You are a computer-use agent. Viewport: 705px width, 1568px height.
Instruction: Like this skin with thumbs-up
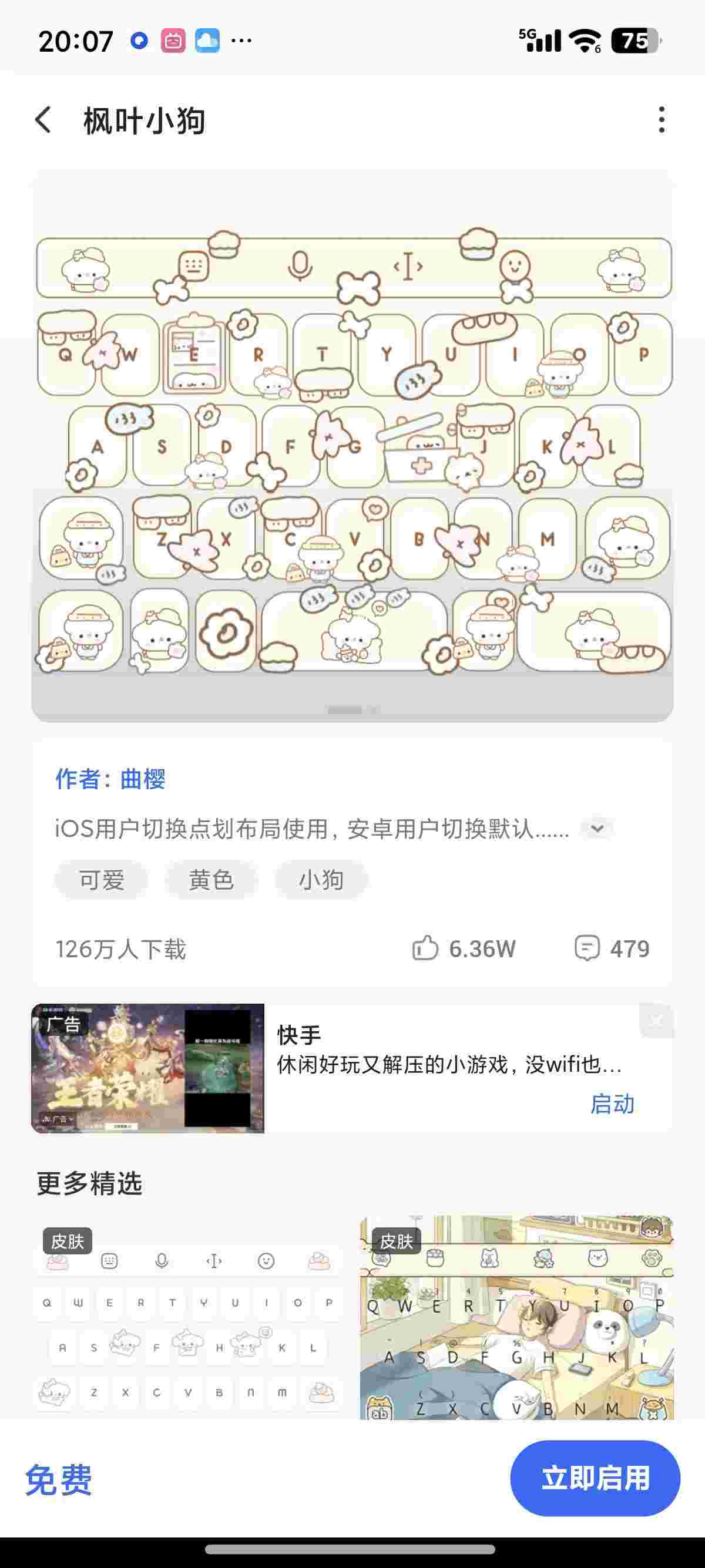(x=425, y=948)
